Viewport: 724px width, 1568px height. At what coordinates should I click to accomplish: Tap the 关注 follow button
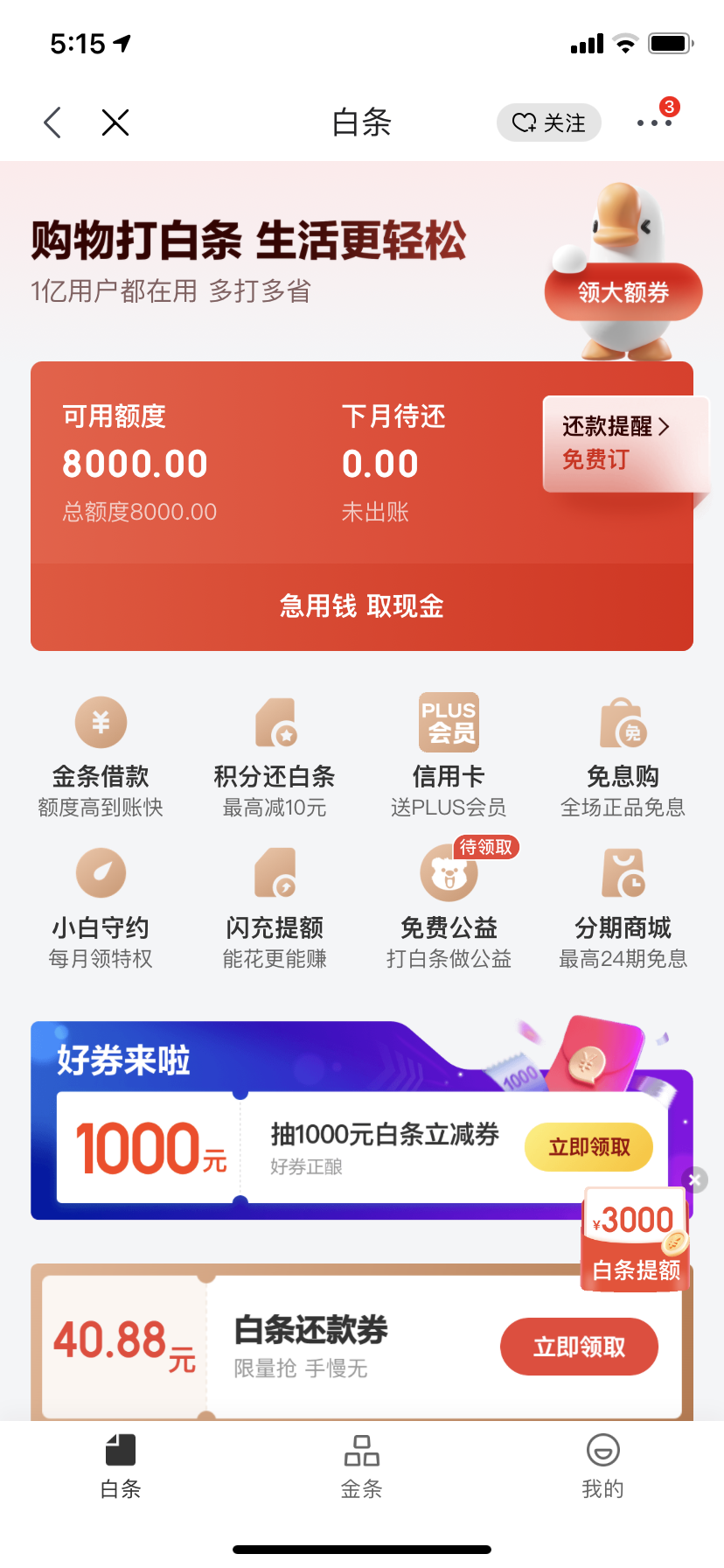[x=549, y=122]
